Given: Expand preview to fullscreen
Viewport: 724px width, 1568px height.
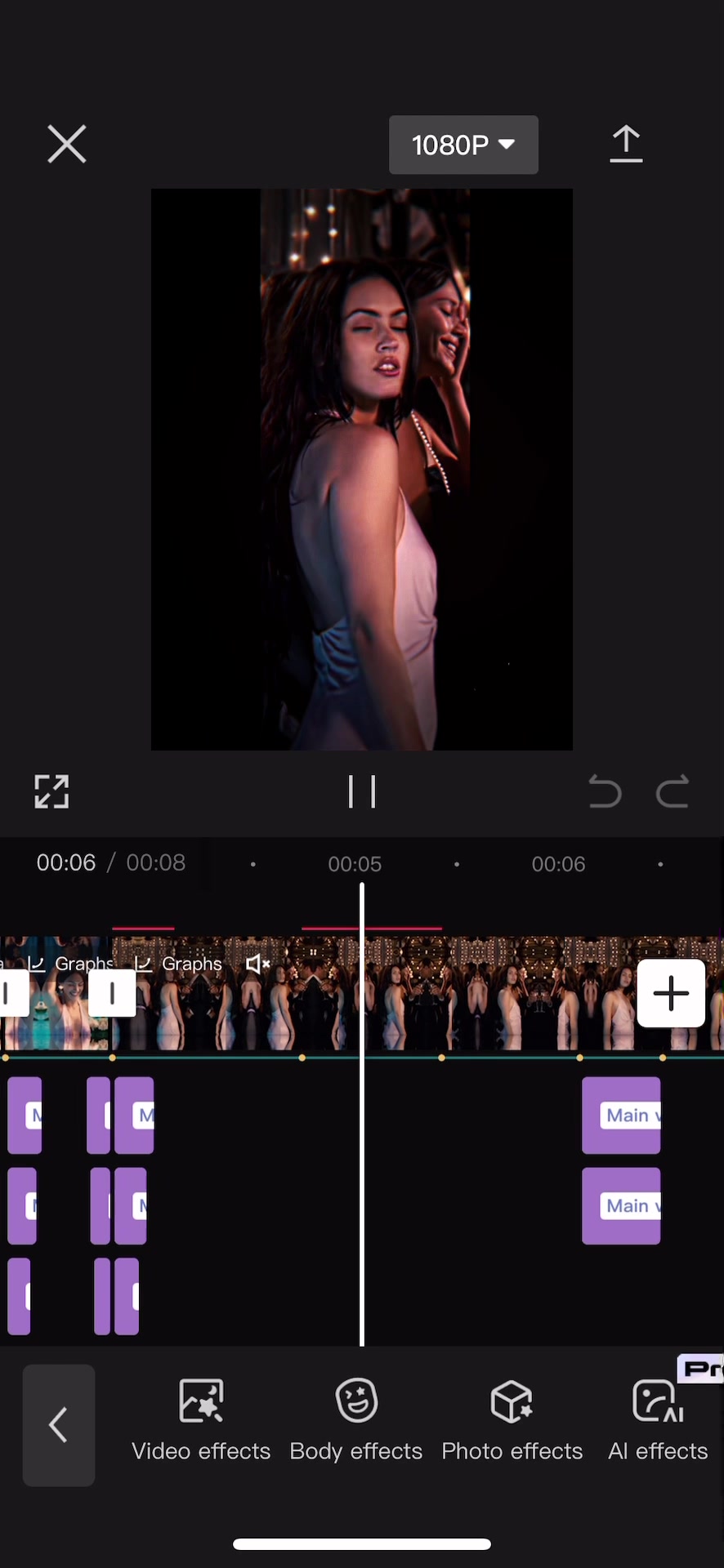Looking at the screenshot, I should tap(51, 791).
